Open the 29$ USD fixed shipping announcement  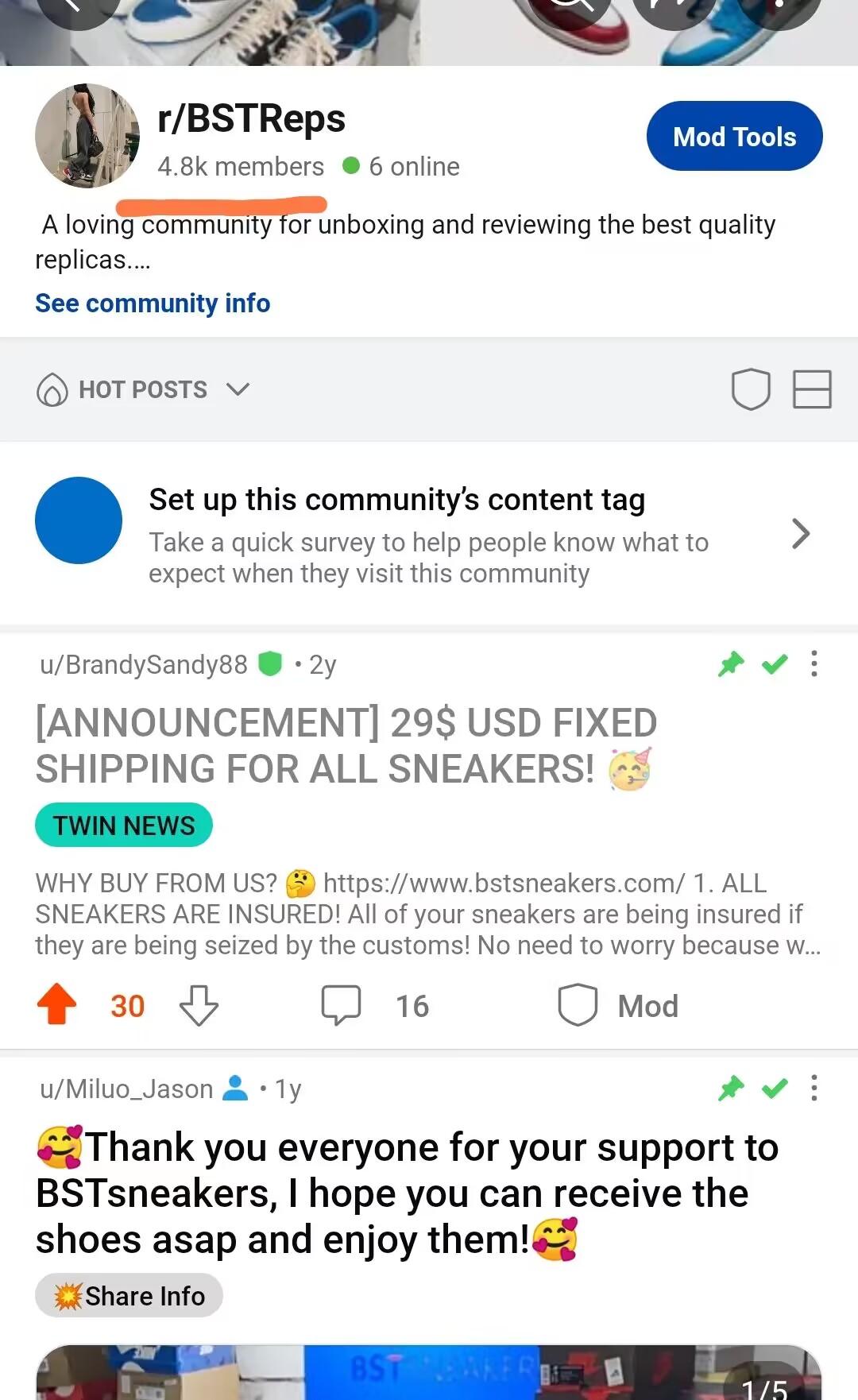tap(346, 745)
